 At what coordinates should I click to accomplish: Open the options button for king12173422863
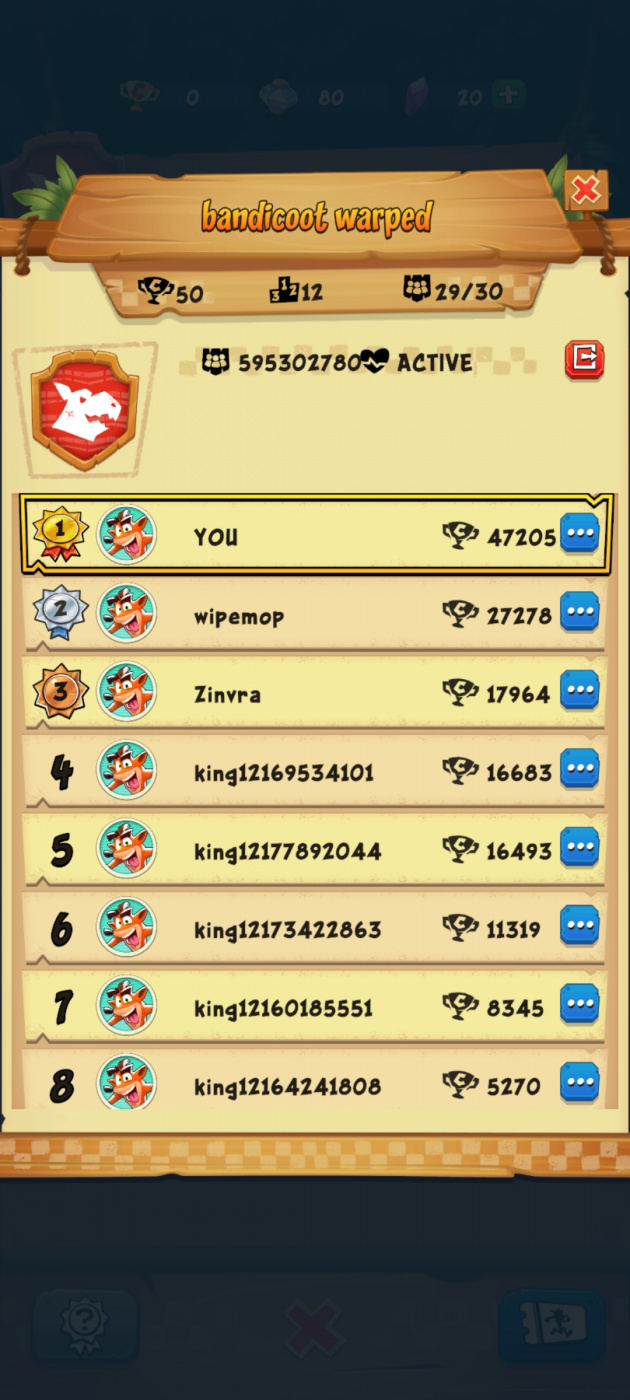(x=580, y=926)
